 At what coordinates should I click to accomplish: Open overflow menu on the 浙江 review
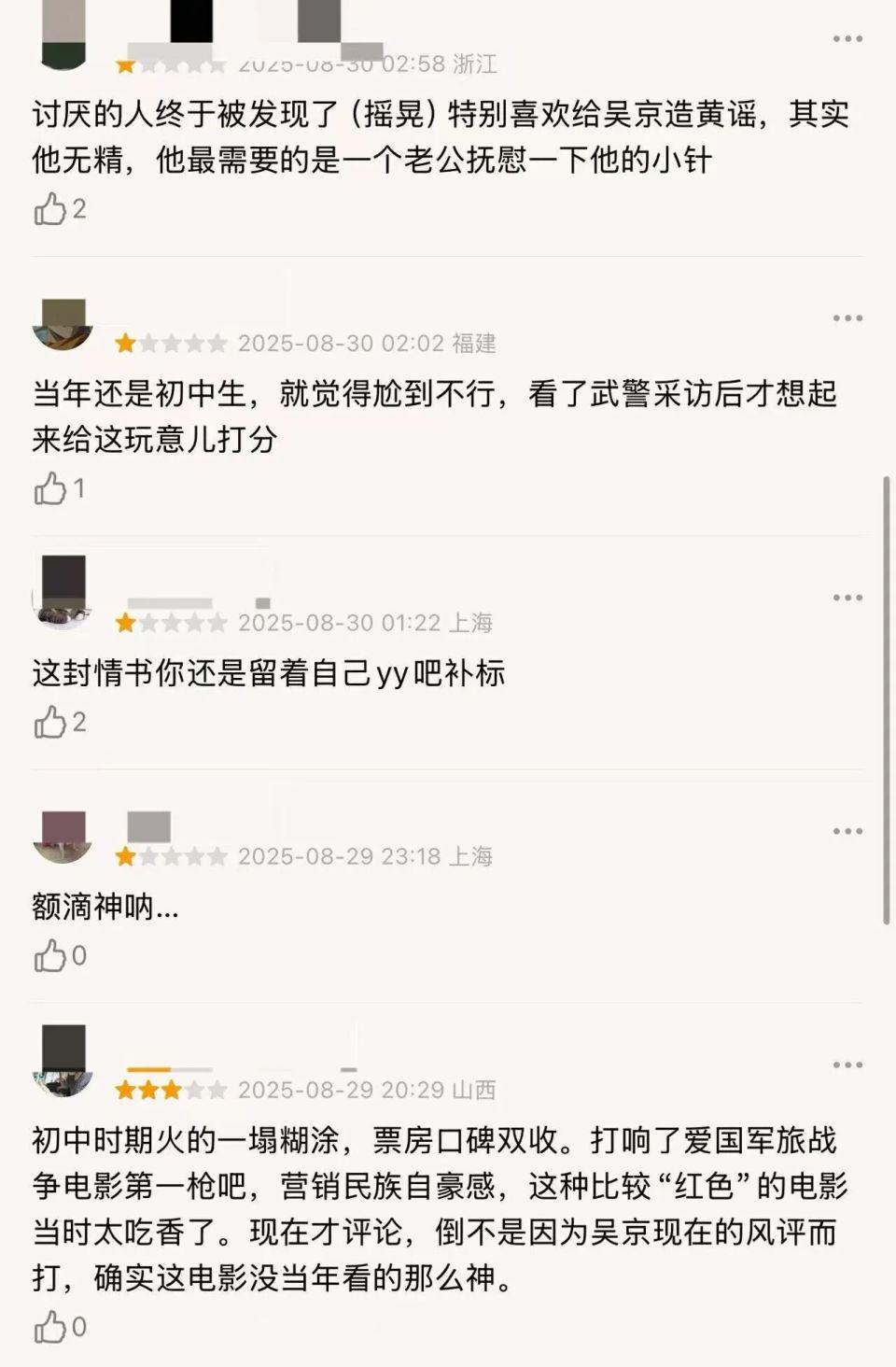coord(847,39)
